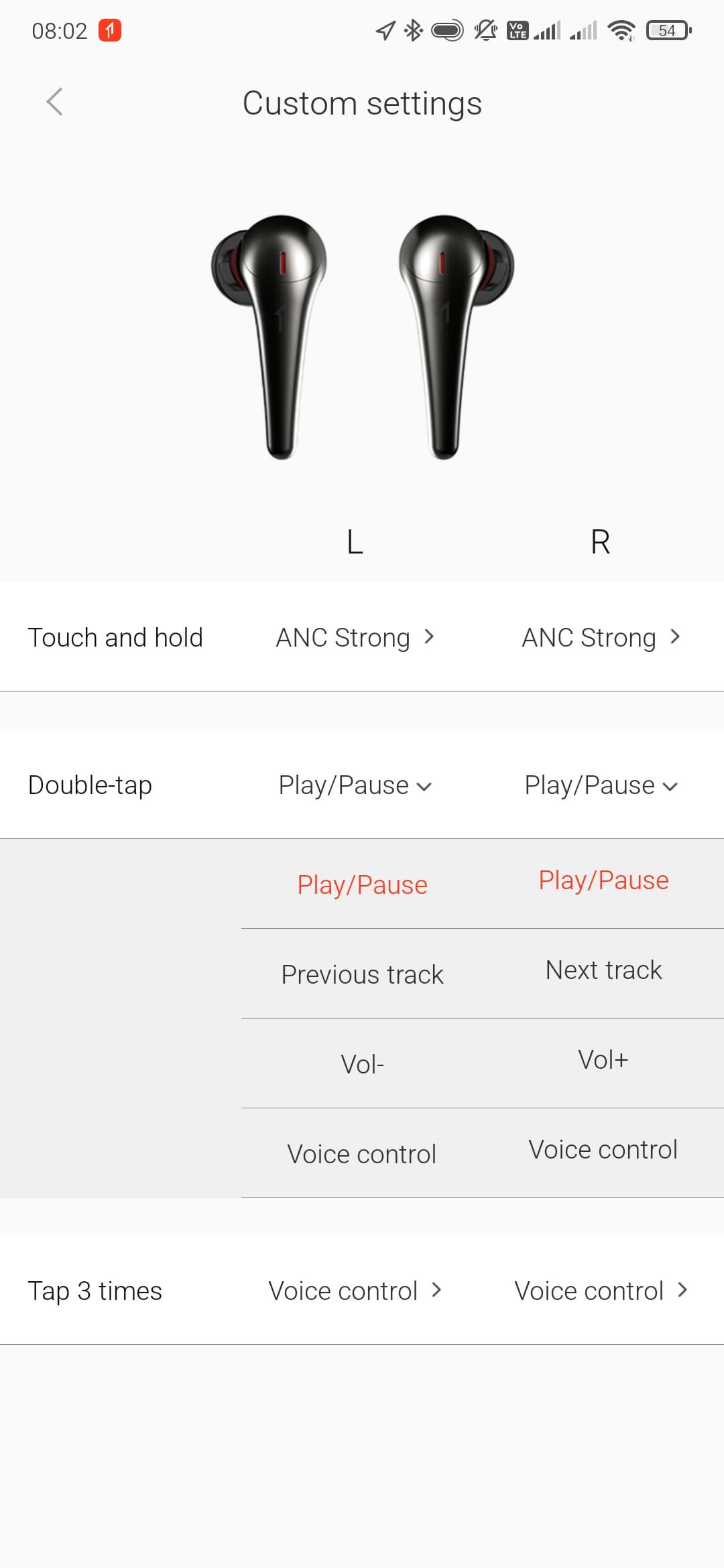Choose Previous track for left double-tap

(362, 974)
